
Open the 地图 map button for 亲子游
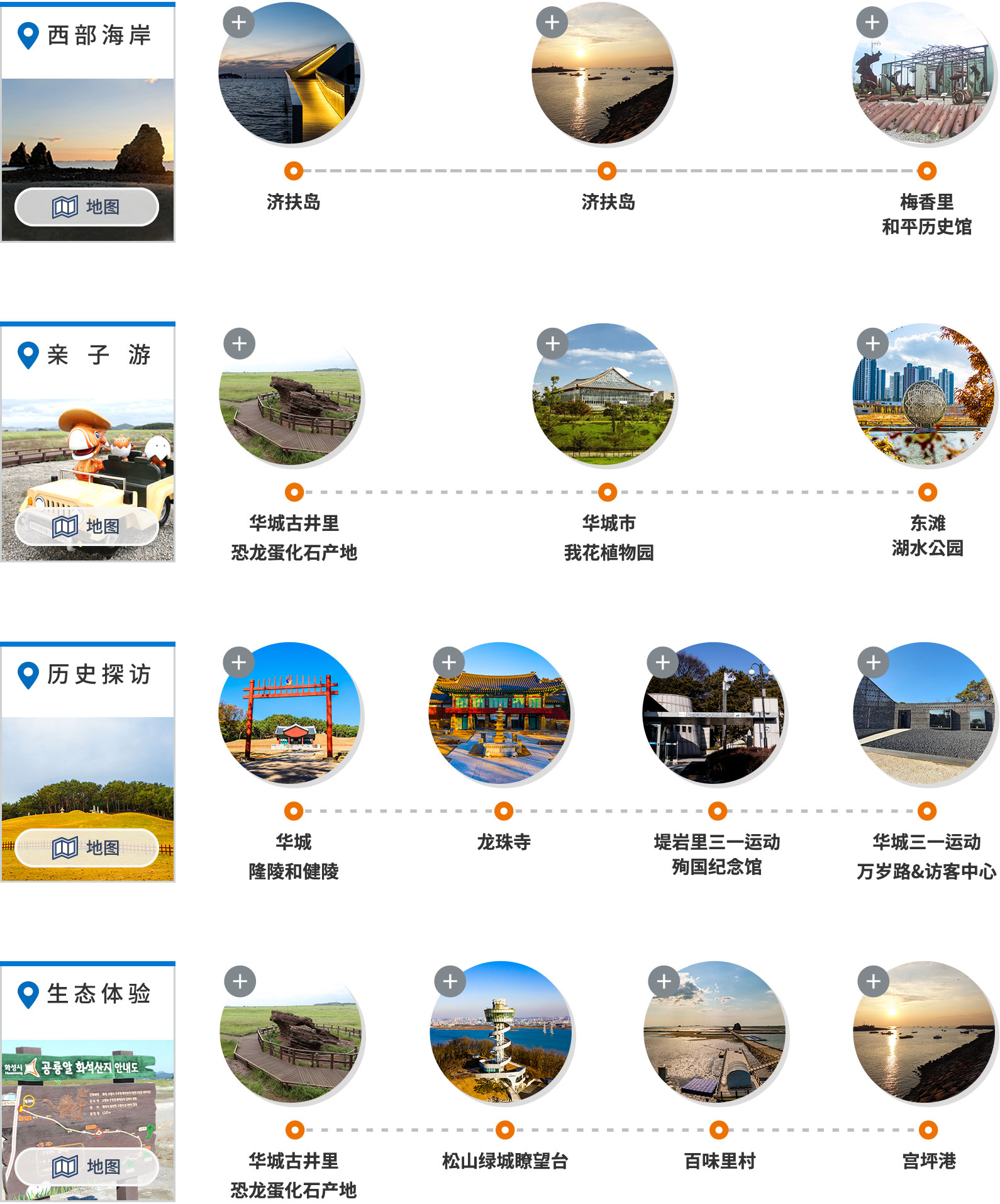tap(87, 526)
